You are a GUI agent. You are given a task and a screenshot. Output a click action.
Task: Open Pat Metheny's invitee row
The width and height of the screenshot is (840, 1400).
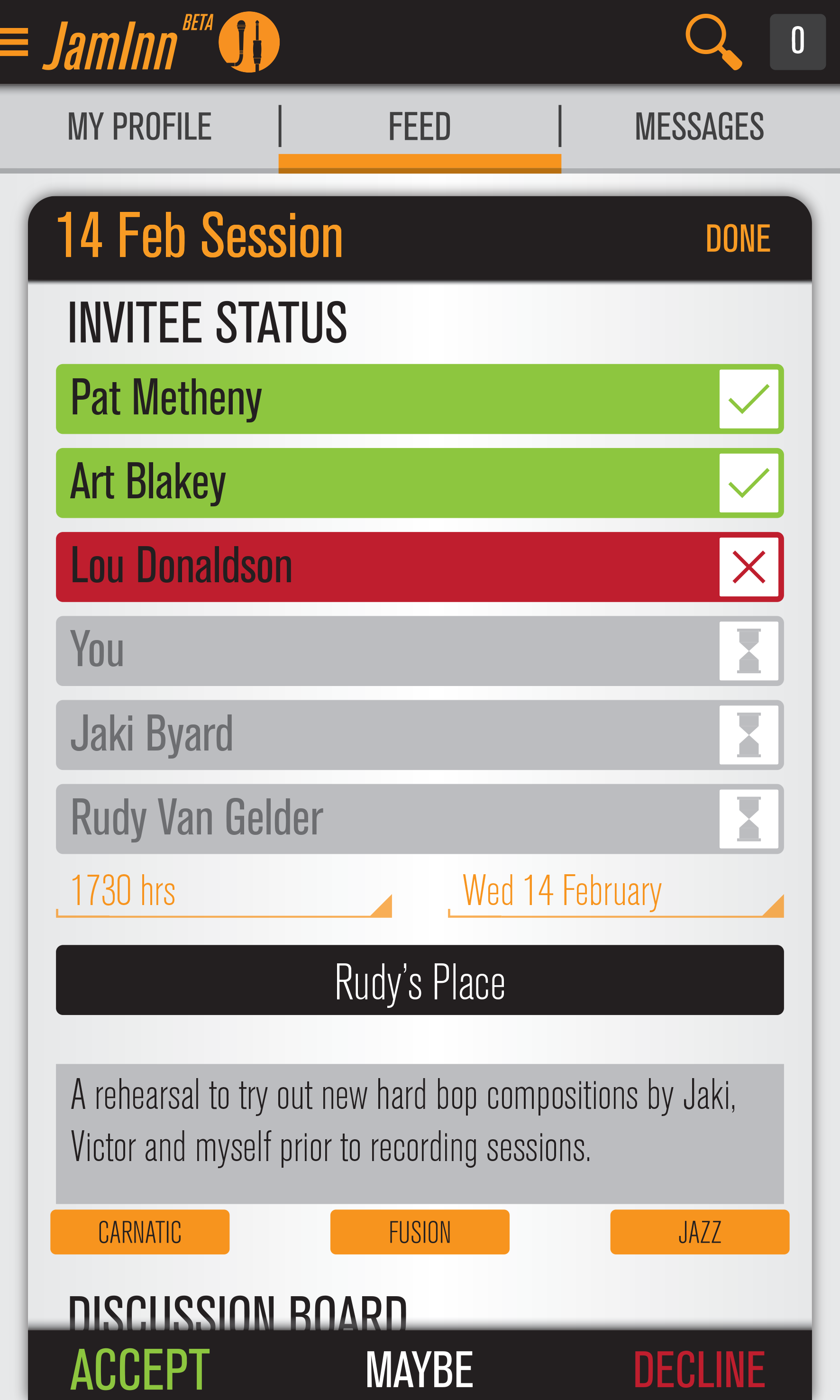click(x=385, y=399)
